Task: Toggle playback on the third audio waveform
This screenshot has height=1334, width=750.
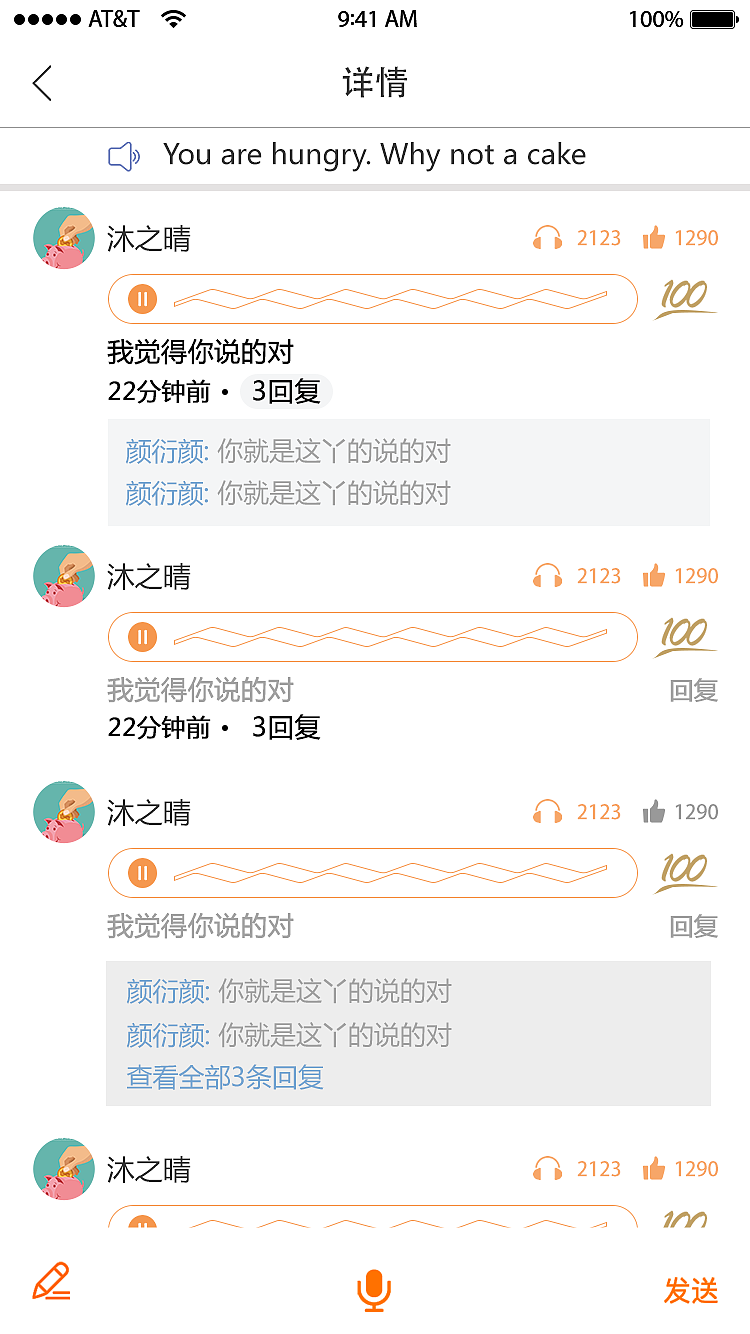Action: click(x=140, y=872)
